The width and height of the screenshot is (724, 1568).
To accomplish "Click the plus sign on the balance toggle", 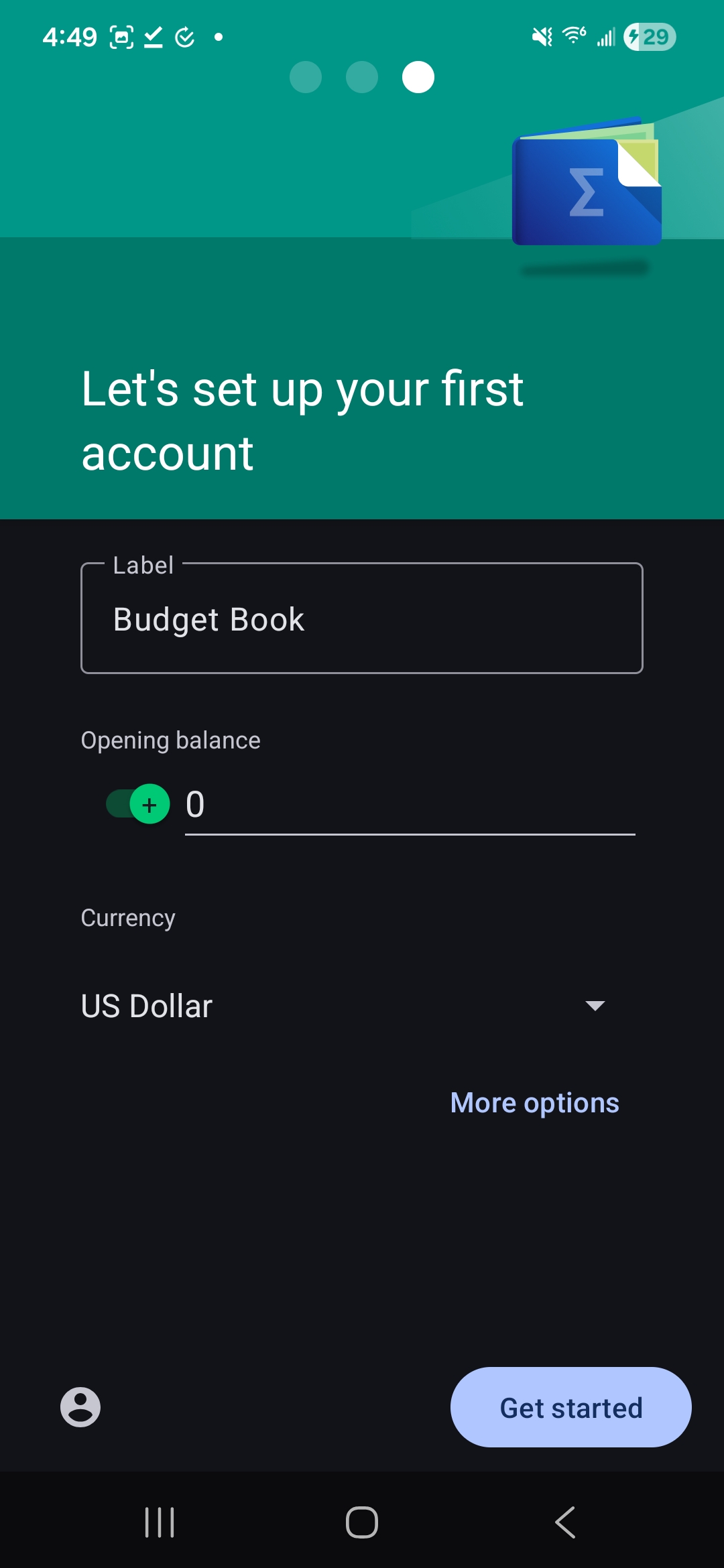I will [149, 805].
